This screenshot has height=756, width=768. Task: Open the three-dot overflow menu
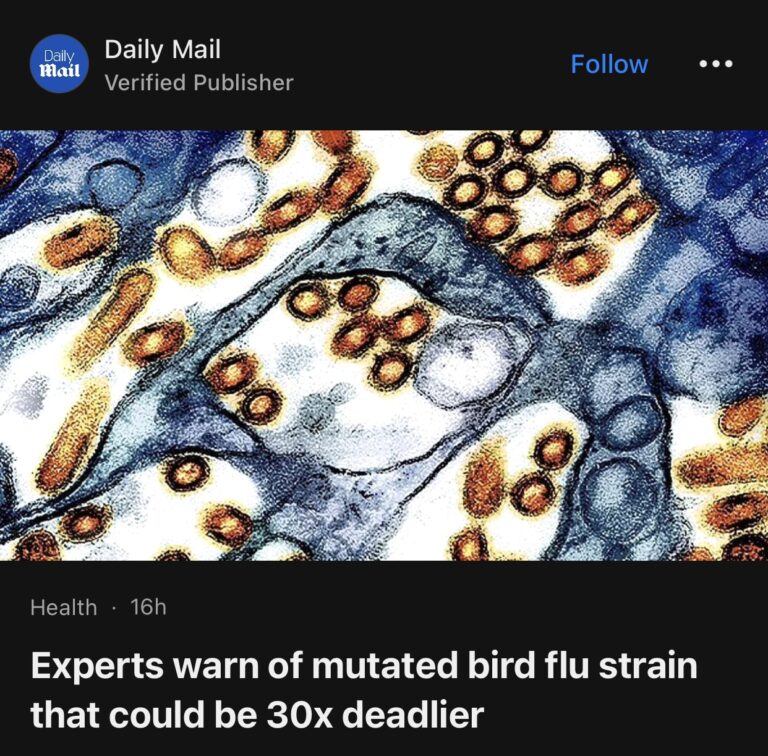tap(715, 64)
